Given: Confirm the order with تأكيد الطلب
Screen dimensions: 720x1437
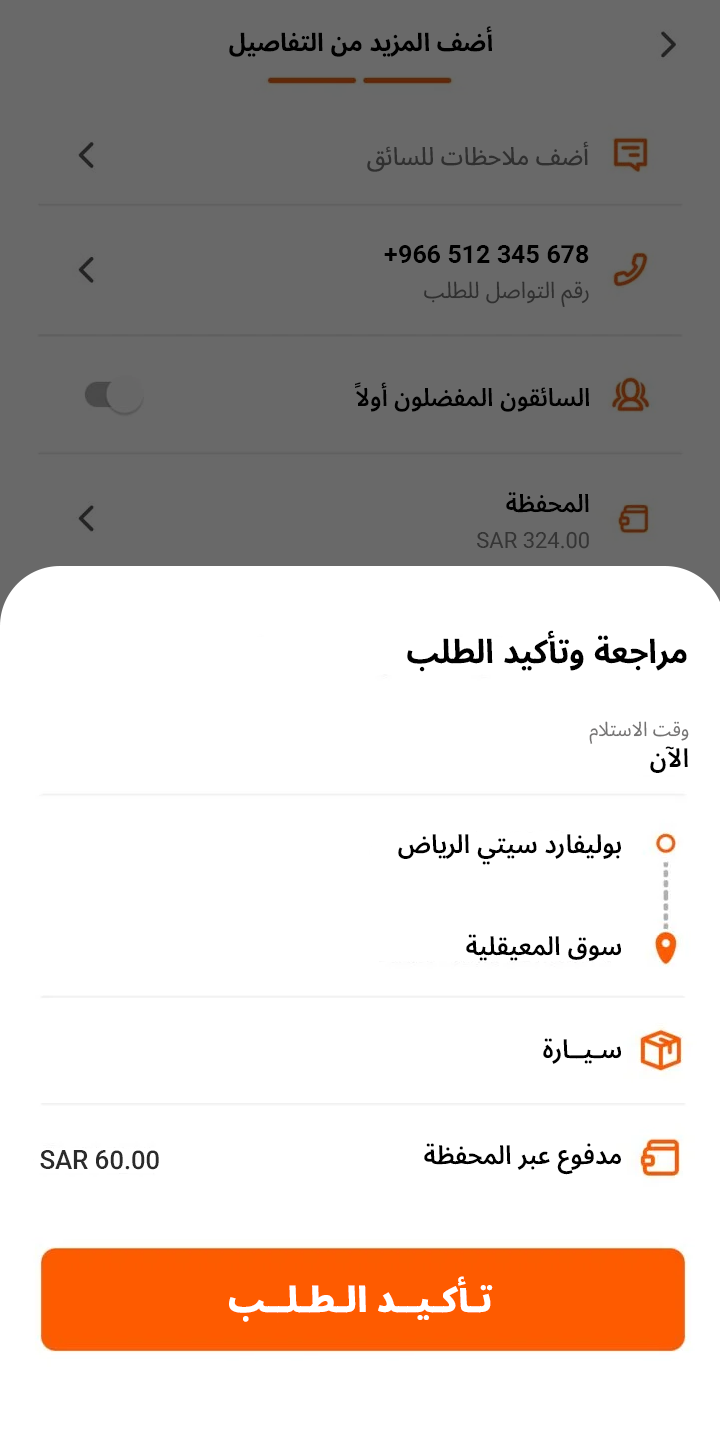Looking at the screenshot, I should tap(362, 1299).
